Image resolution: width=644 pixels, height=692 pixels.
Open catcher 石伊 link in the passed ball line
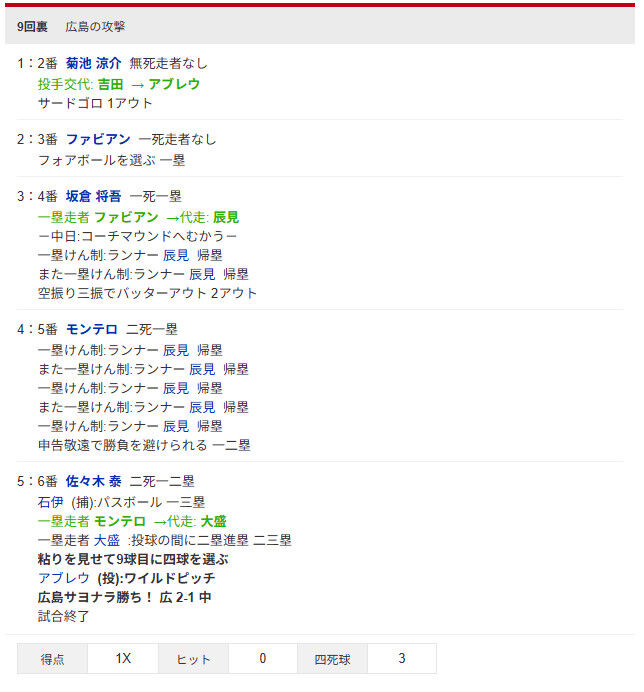pos(50,502)
